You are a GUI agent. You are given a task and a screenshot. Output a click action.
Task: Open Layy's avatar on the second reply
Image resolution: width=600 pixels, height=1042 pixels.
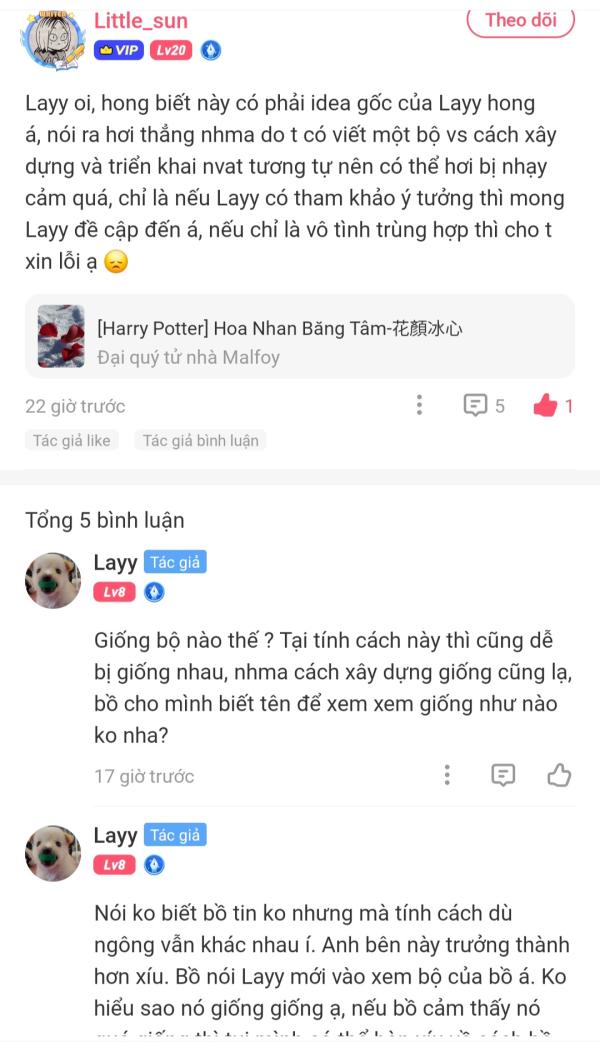coord(53,852)
